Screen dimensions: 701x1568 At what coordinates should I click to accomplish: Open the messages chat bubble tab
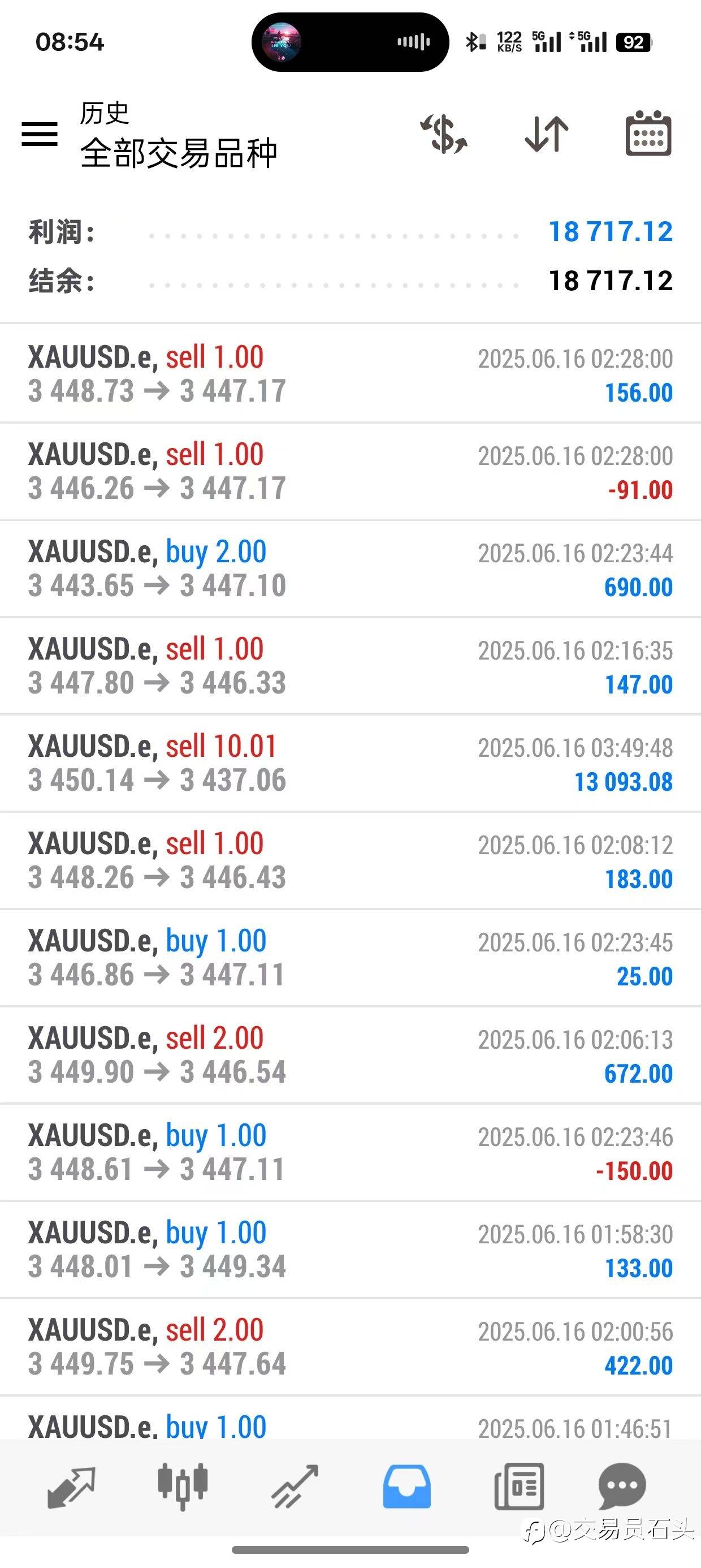[622, 1486]
